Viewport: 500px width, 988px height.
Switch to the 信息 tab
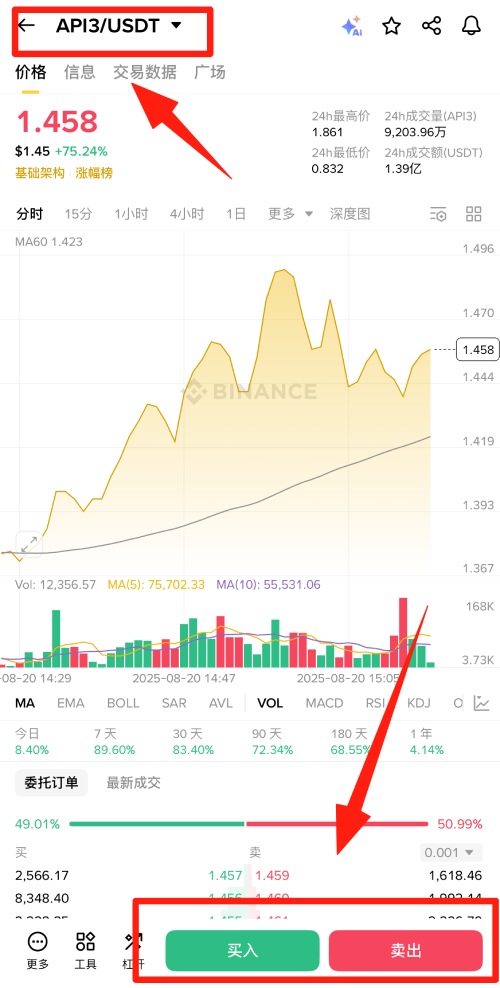coord(79,72)
